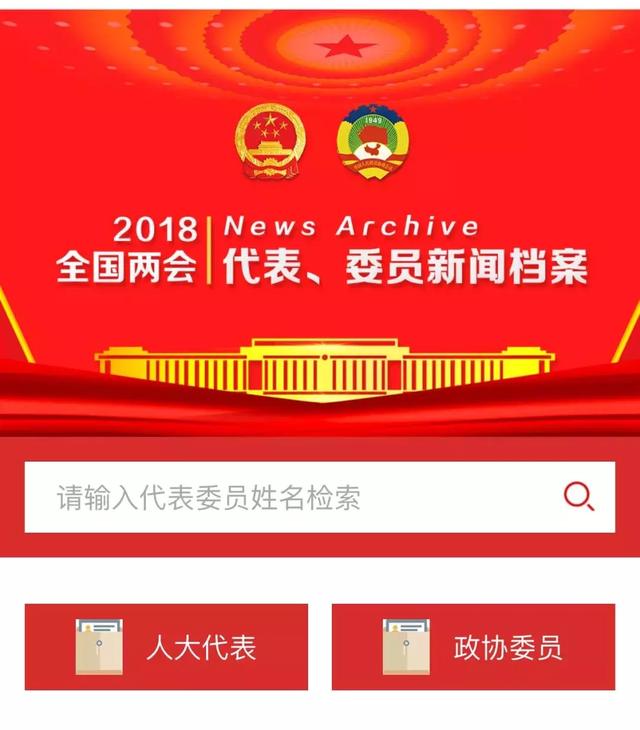This screenshot has height=730, width=640.
Task: Tap the name search input field
Action: [x=290, y=497]
